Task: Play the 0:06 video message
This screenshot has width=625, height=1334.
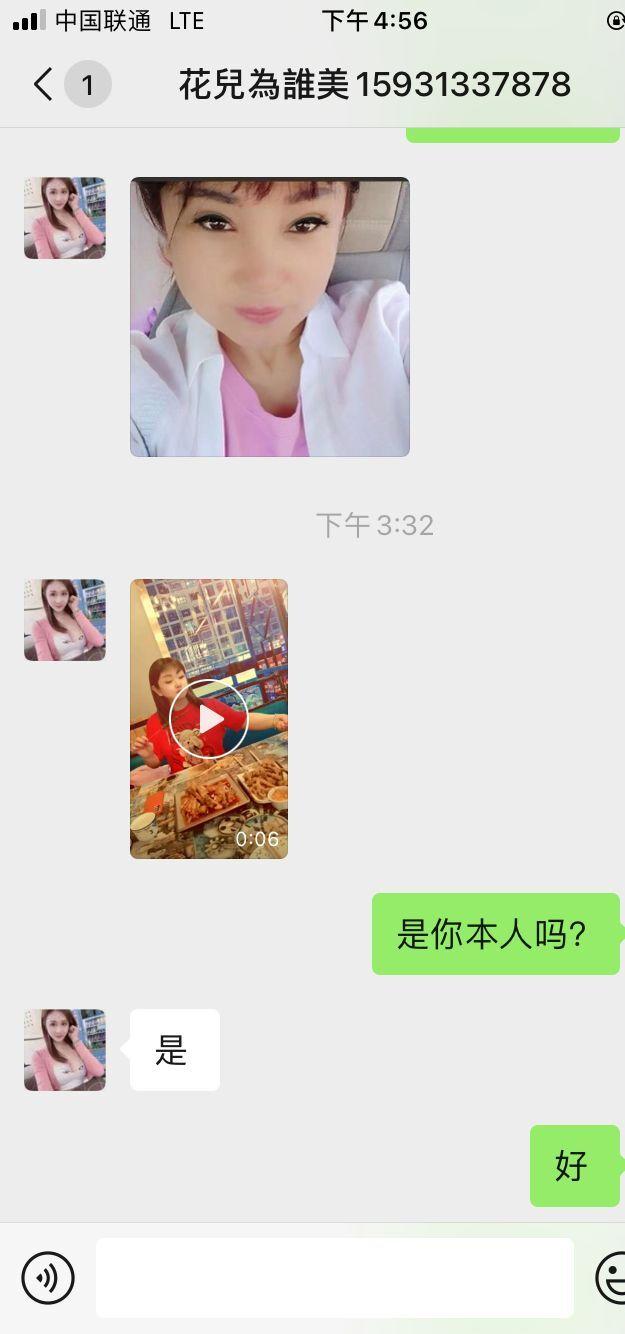Action: (x=209, y=718)
